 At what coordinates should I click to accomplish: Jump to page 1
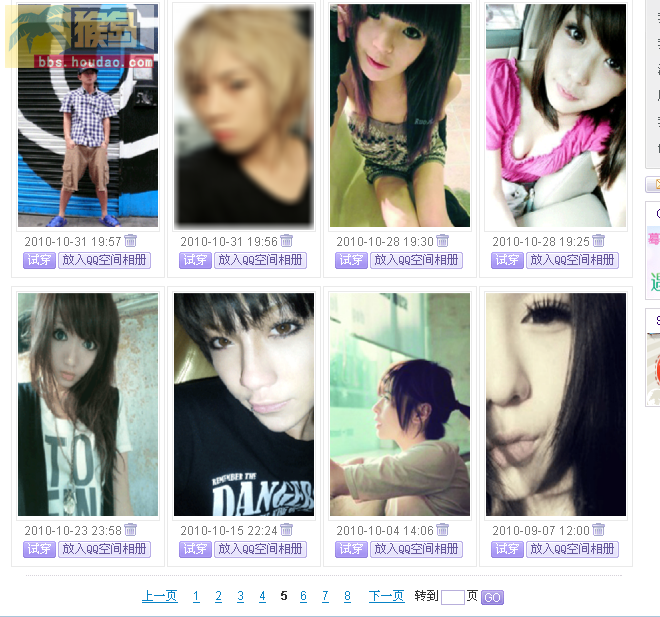coord(196,597)
